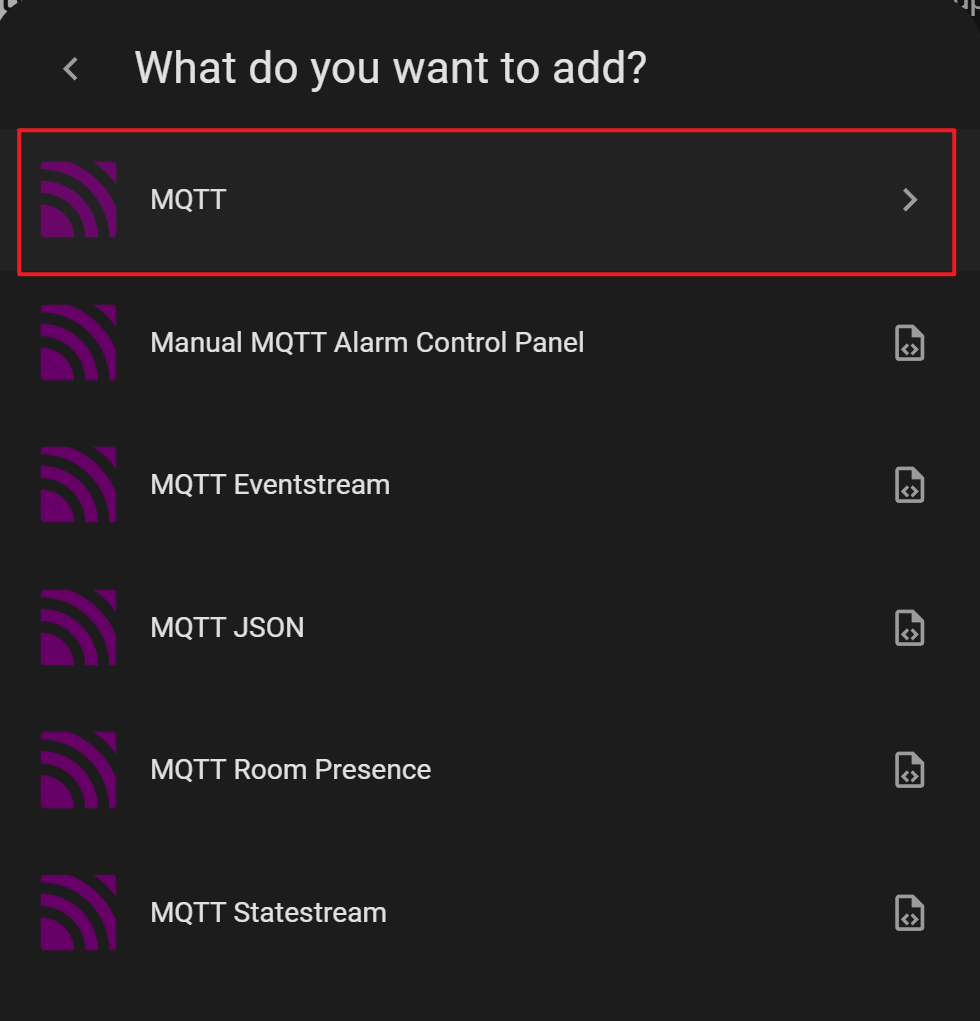Open the highlighted MQTT integration row

tap(450, 199)
